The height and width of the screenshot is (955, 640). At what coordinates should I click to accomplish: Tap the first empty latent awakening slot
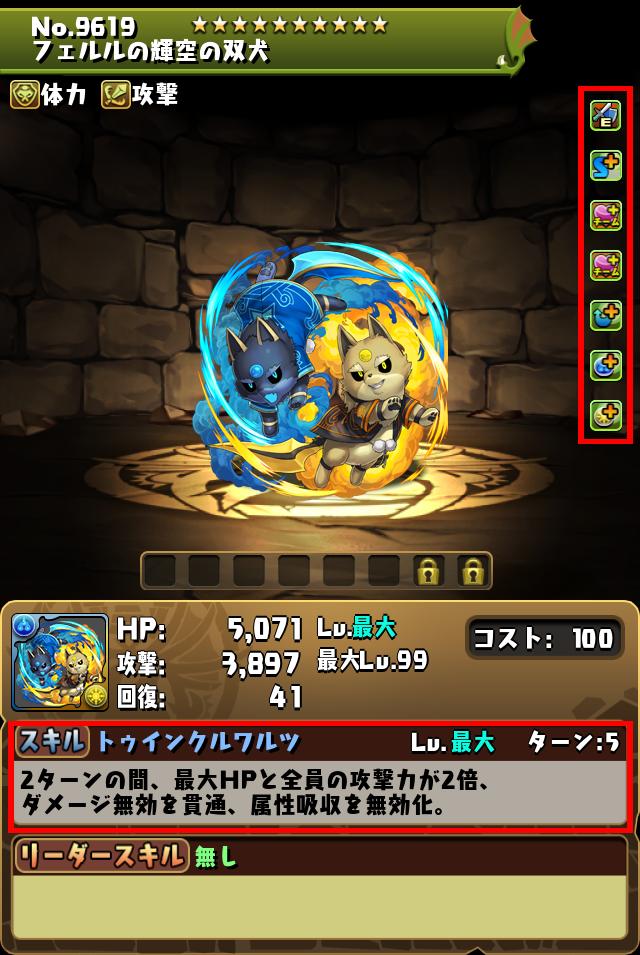pos(161,571)
